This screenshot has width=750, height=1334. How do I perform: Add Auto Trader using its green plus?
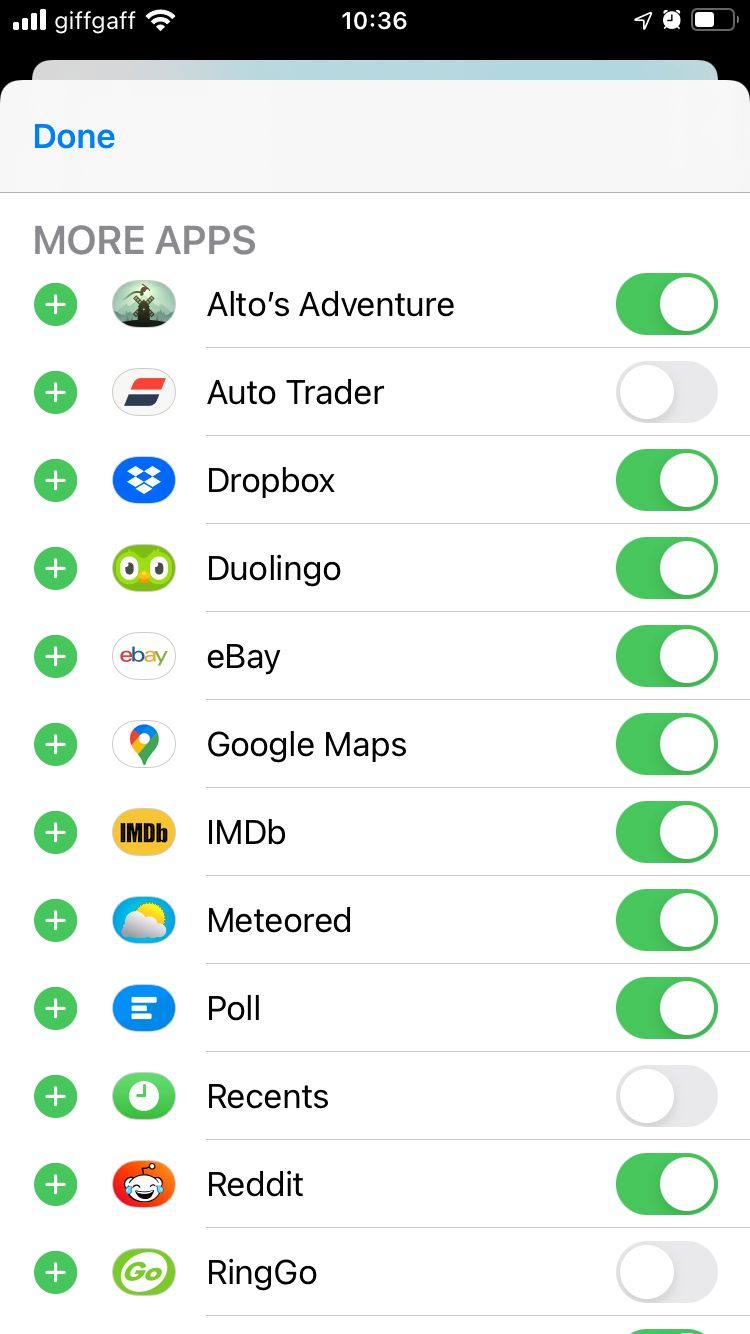[x=56, y=393]
